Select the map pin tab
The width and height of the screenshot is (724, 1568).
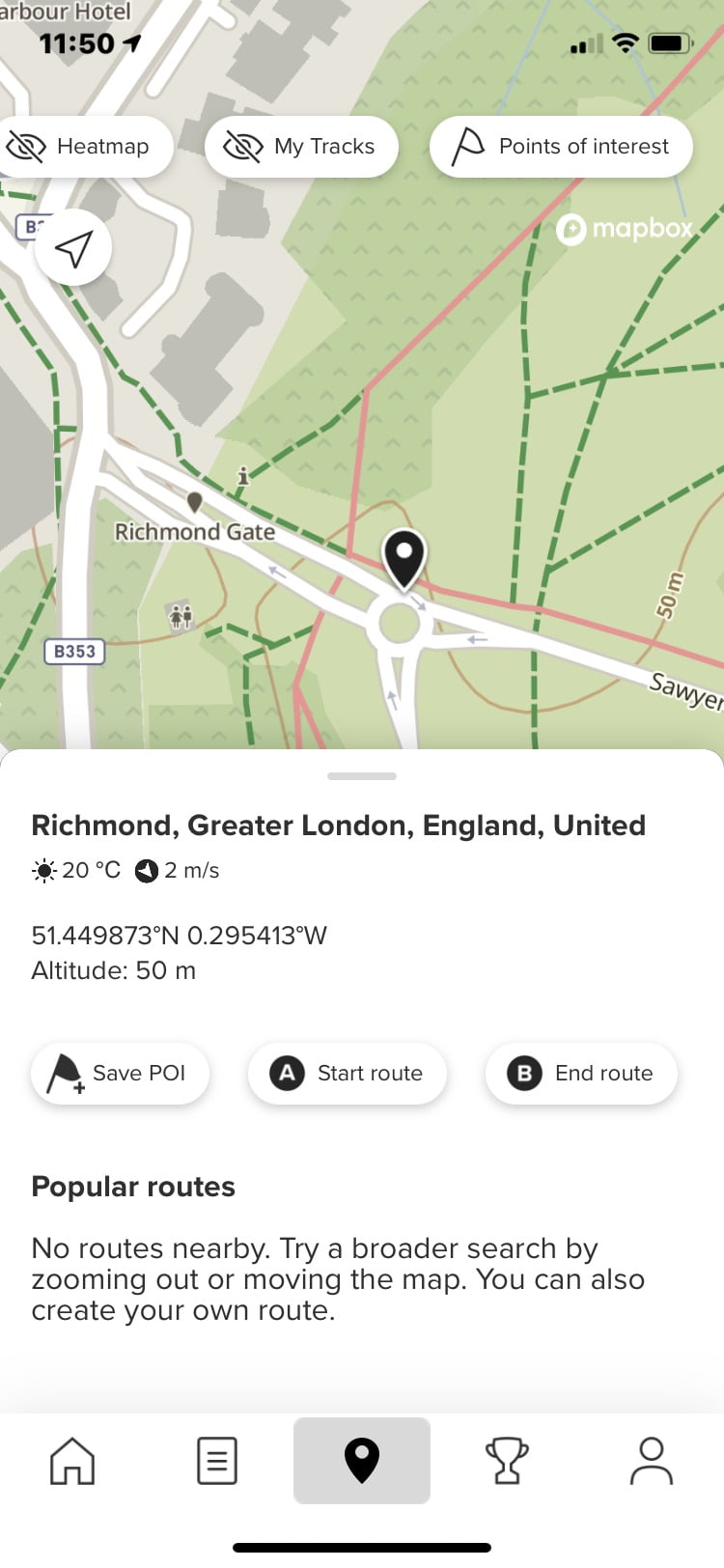coord(362,1460)
